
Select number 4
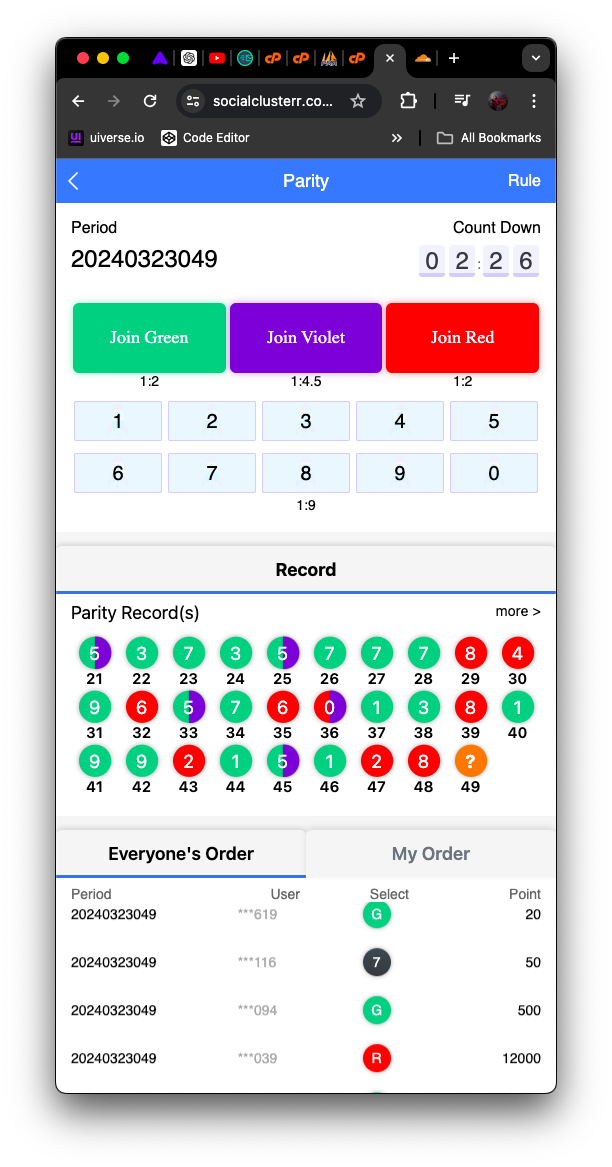point(400,421)
